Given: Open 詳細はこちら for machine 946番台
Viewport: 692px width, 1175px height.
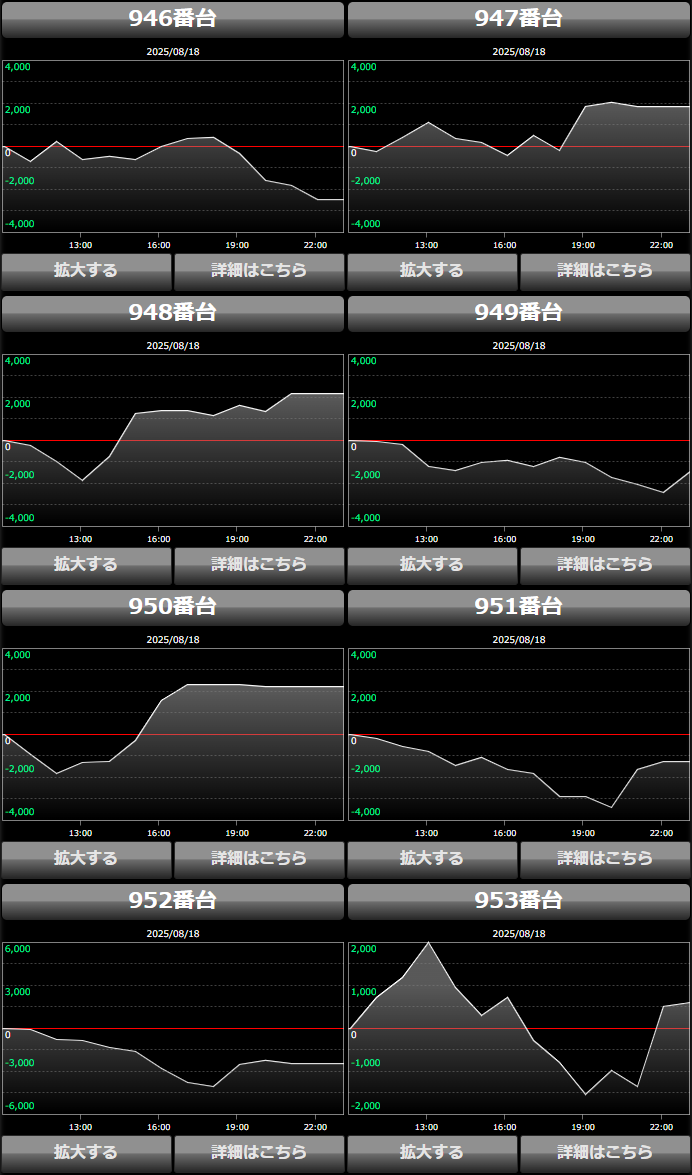Looking at the screenshot, I should [x=259, y=270].
